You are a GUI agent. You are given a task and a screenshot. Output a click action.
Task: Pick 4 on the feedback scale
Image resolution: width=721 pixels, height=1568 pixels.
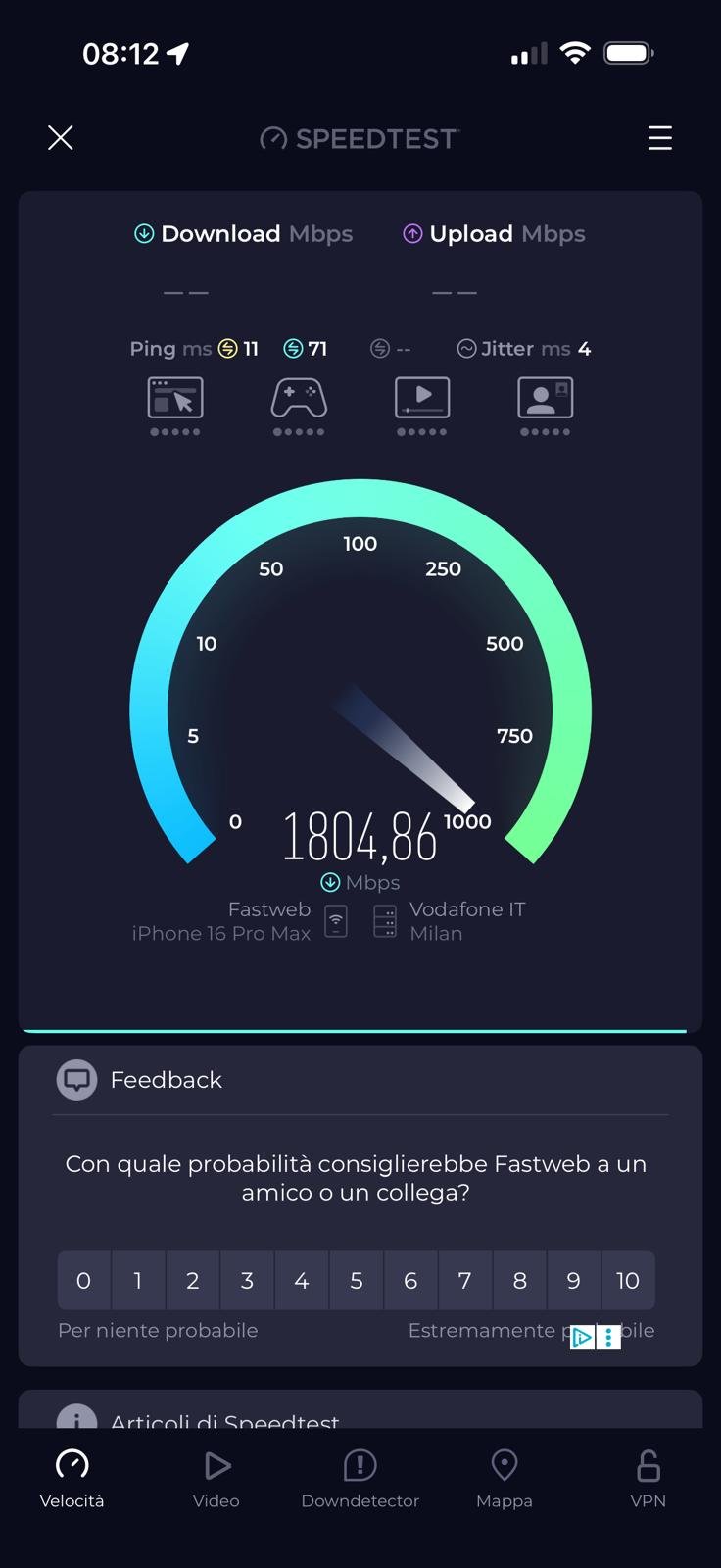click(x=302, y=1281)
